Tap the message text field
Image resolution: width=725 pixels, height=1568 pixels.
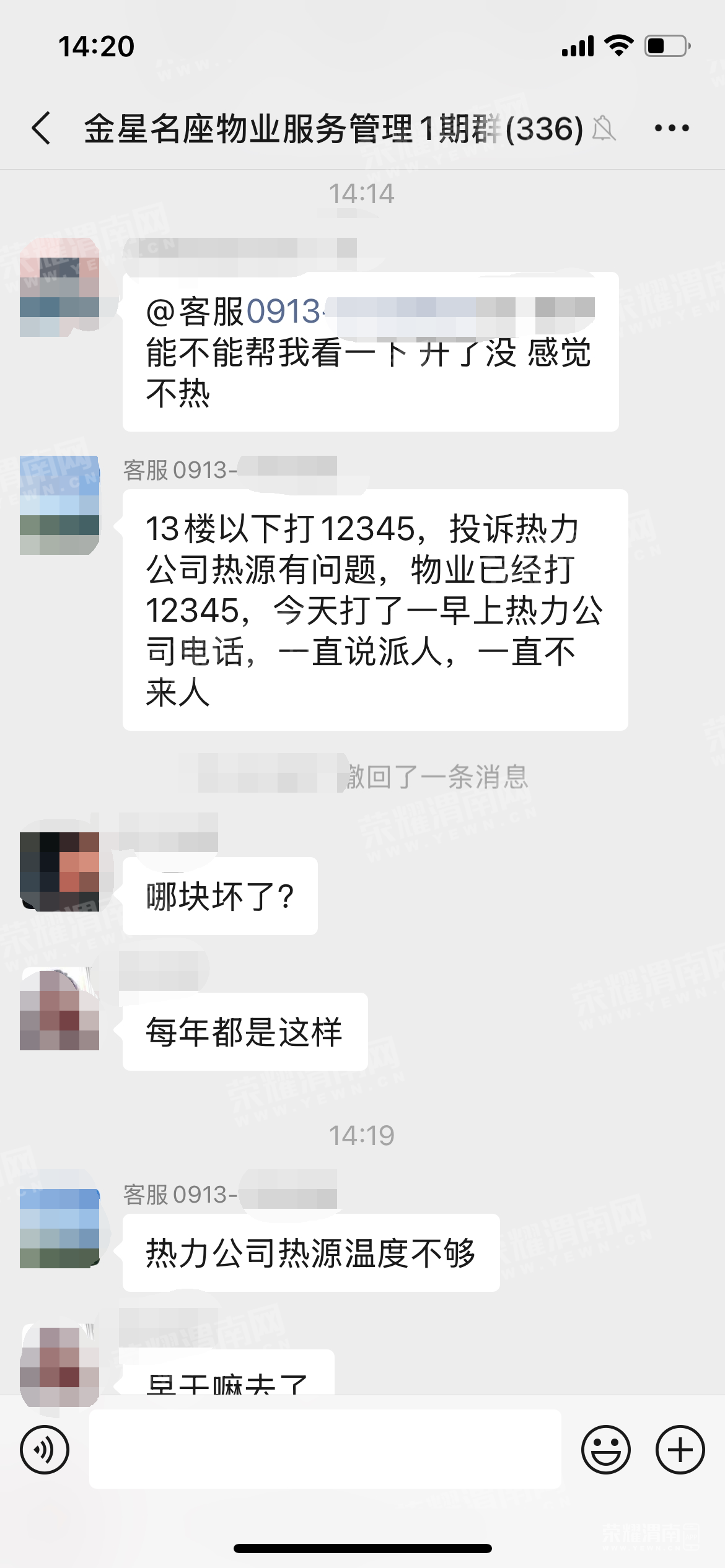[x=325, y=1450]
